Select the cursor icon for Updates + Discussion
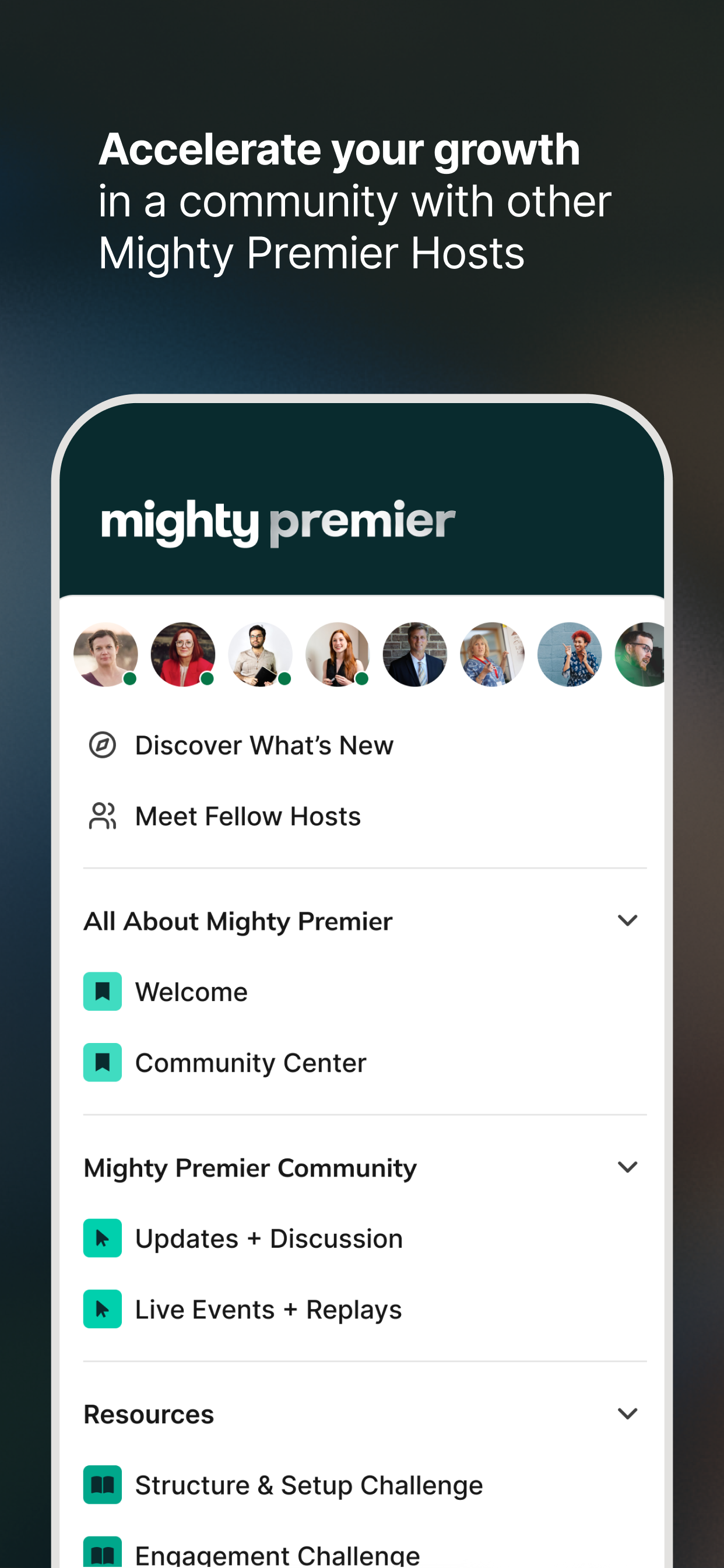 coord(102,1237)
